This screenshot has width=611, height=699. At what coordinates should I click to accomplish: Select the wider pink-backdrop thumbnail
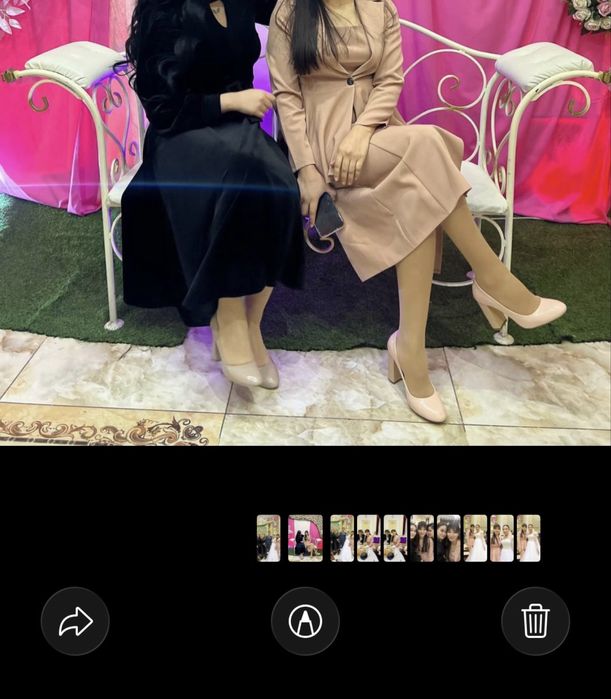(x=305, y=538)
